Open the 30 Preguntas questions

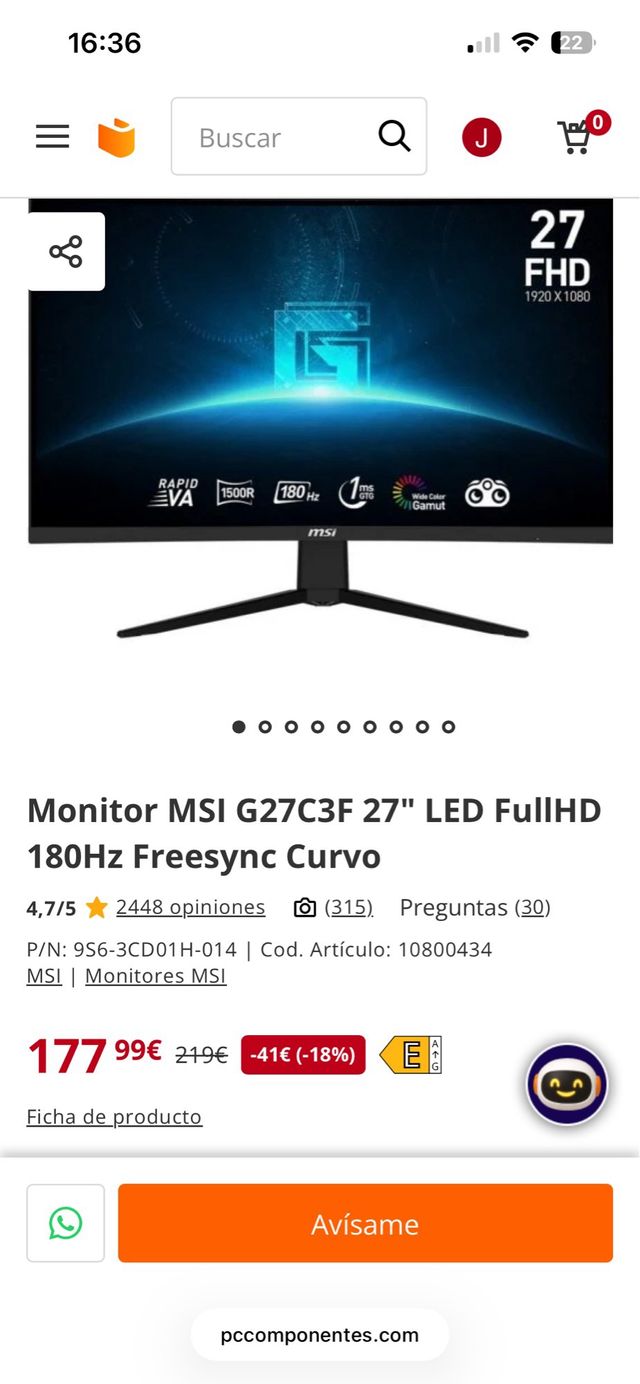(x=532, y=907)
